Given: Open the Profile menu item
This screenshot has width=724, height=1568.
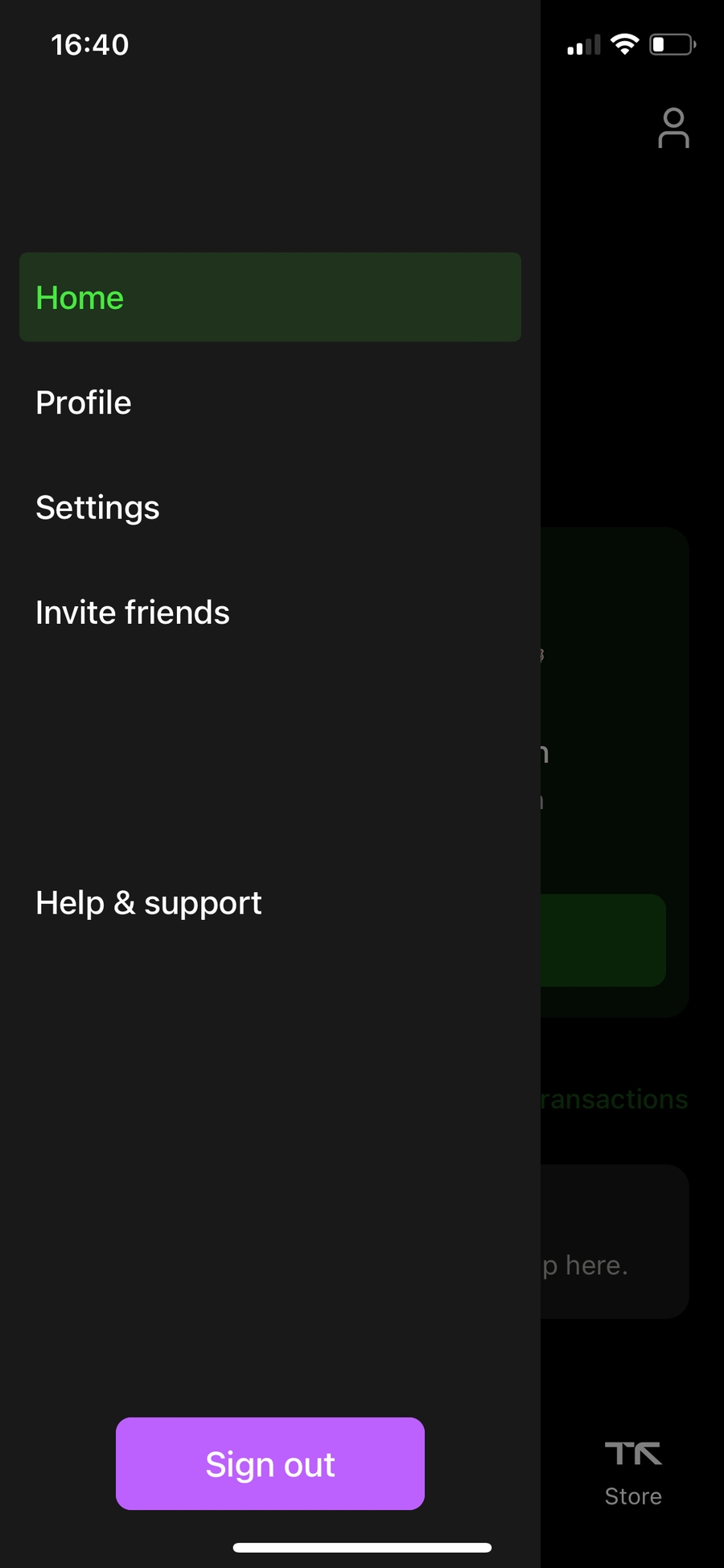Looking at the screenshot, I should [84, 402].
